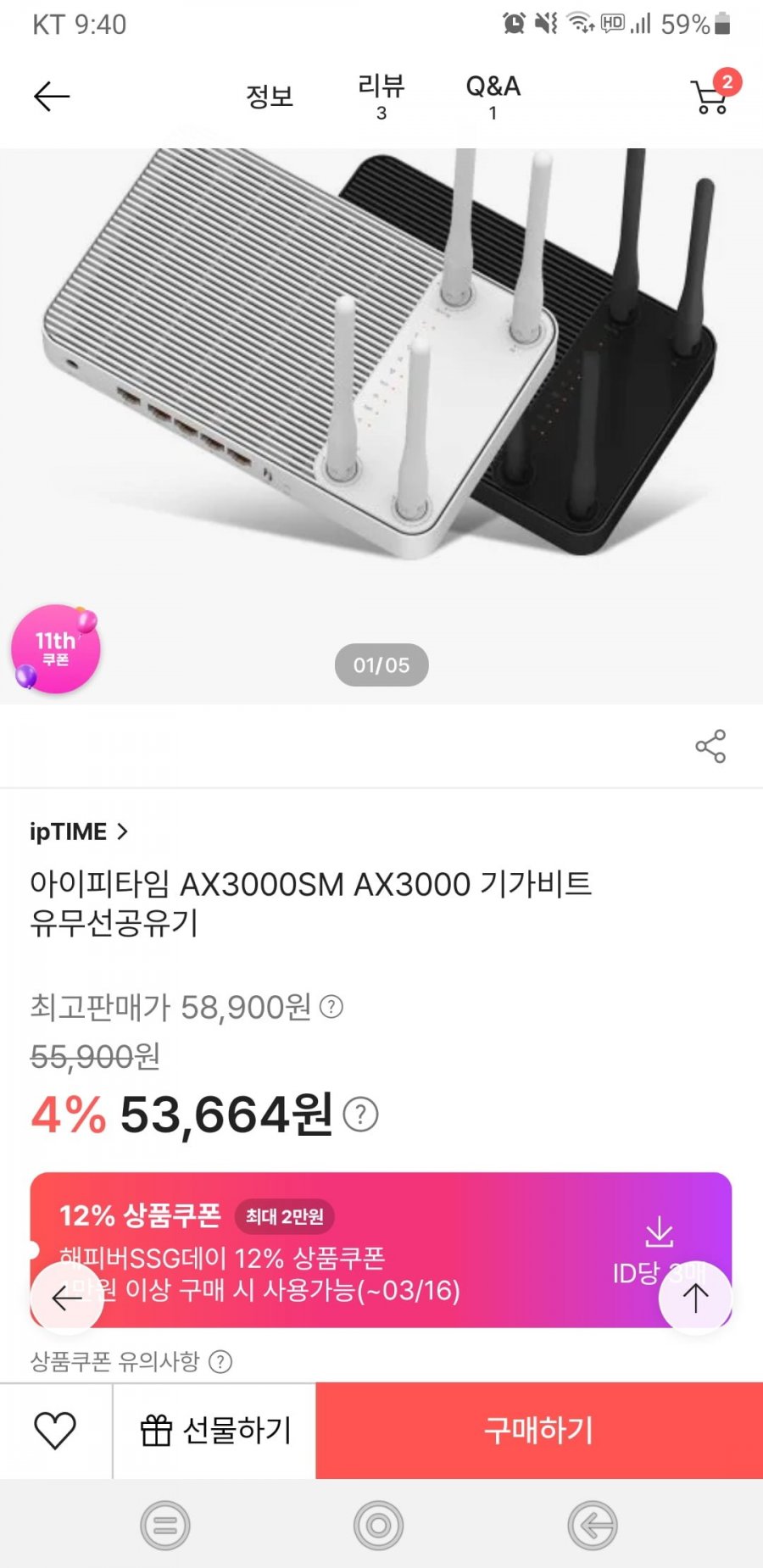Switch to the Q&A tab

pyautogui.click(x=493, y=96)
